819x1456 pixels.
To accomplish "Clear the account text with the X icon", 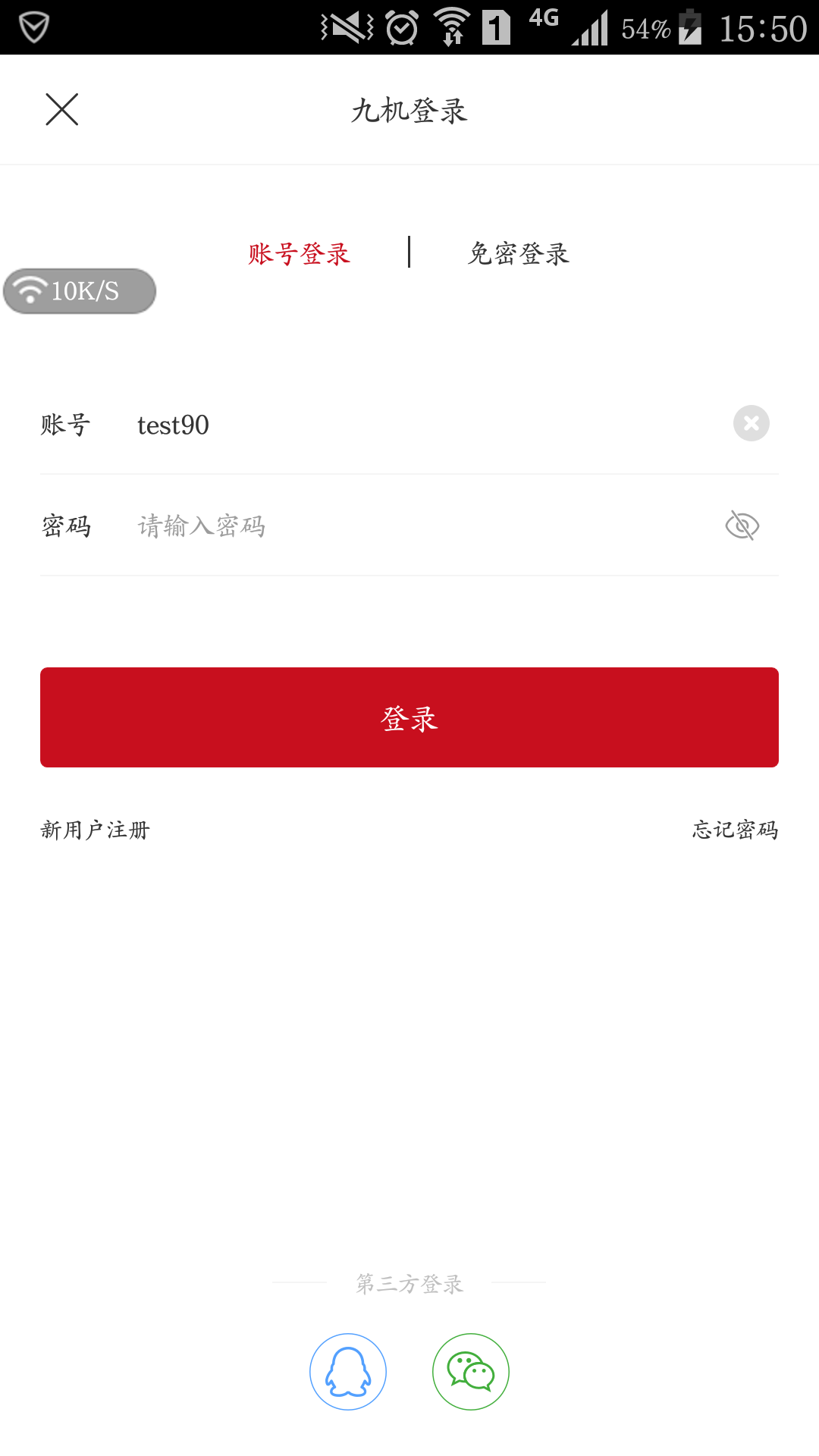I will [x=751, y=423].
